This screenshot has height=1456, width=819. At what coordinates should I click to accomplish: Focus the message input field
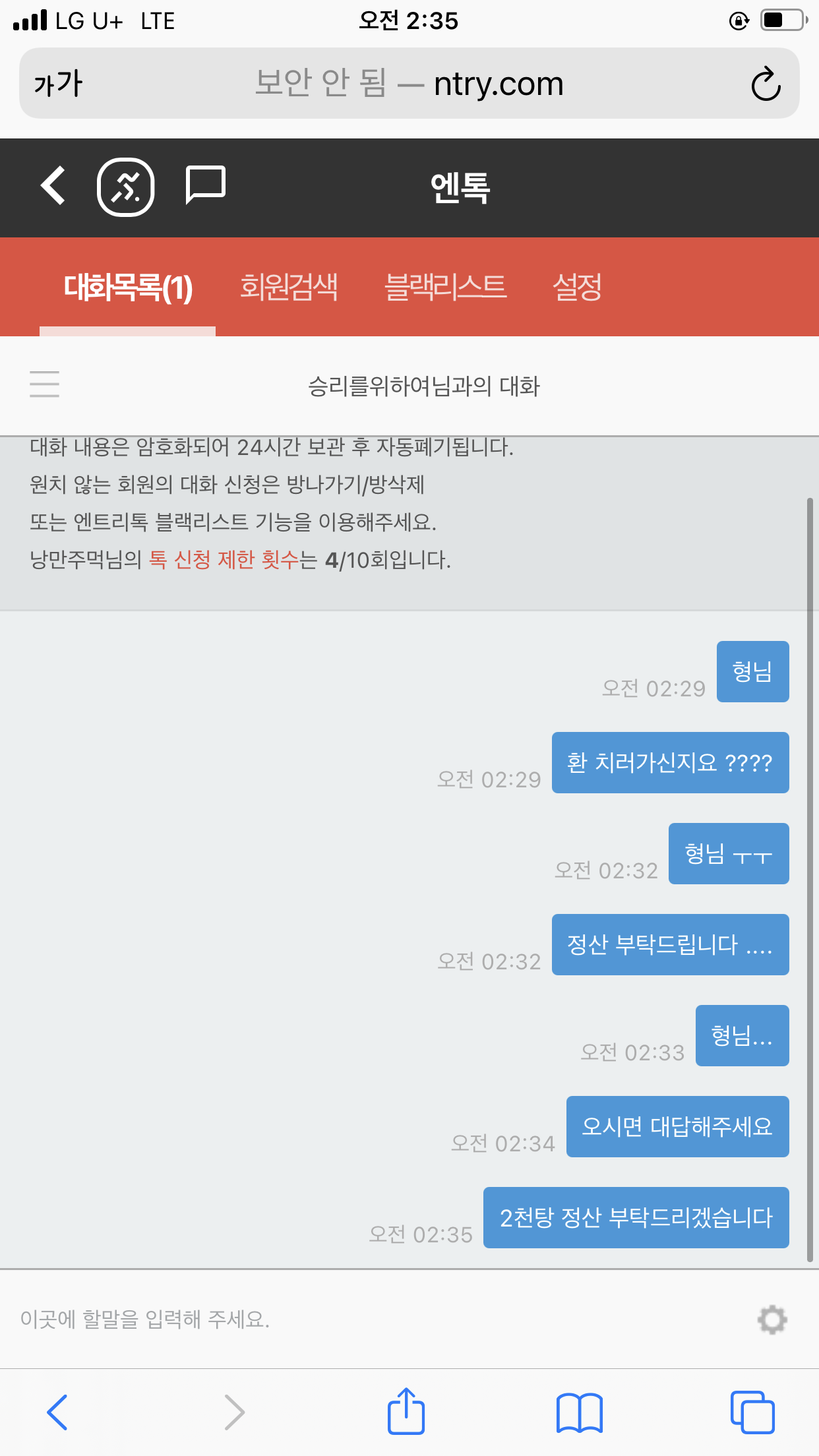point(369,1319)
